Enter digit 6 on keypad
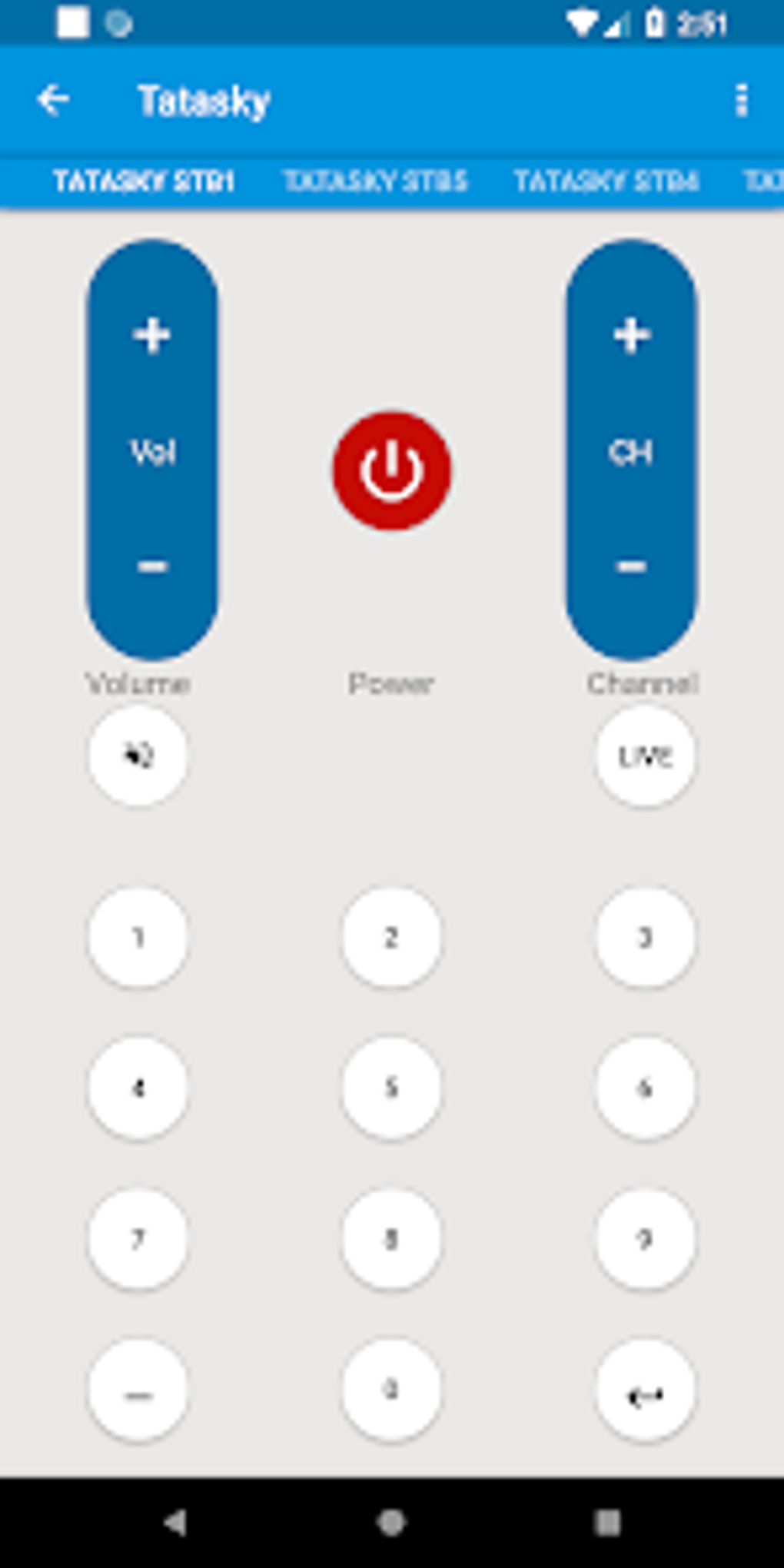The height and width of the screenshot is (1568, 784). [645, 1088]
